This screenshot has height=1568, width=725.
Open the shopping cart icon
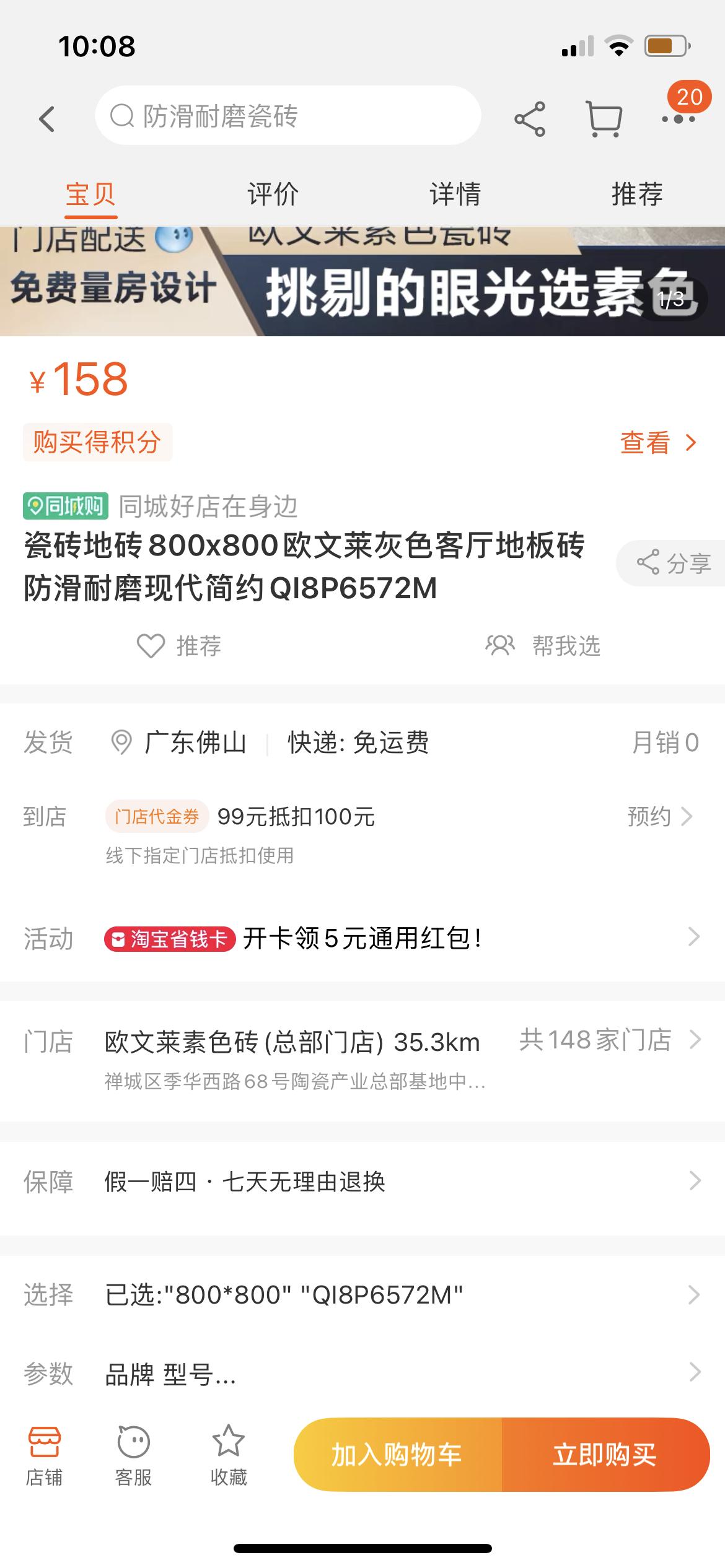(x=604, y=118)
